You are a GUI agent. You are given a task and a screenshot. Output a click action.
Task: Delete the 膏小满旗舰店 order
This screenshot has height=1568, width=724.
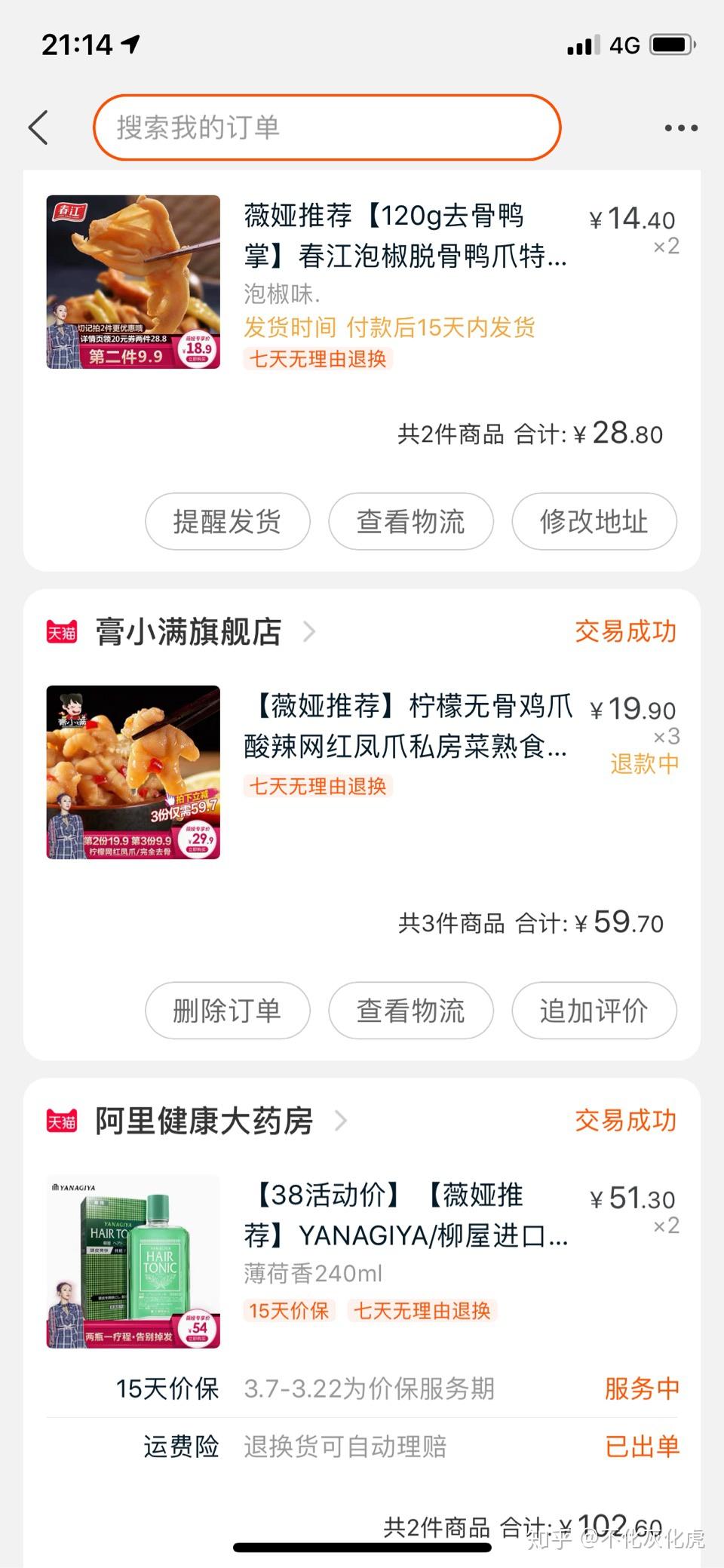pos(228,1010)
